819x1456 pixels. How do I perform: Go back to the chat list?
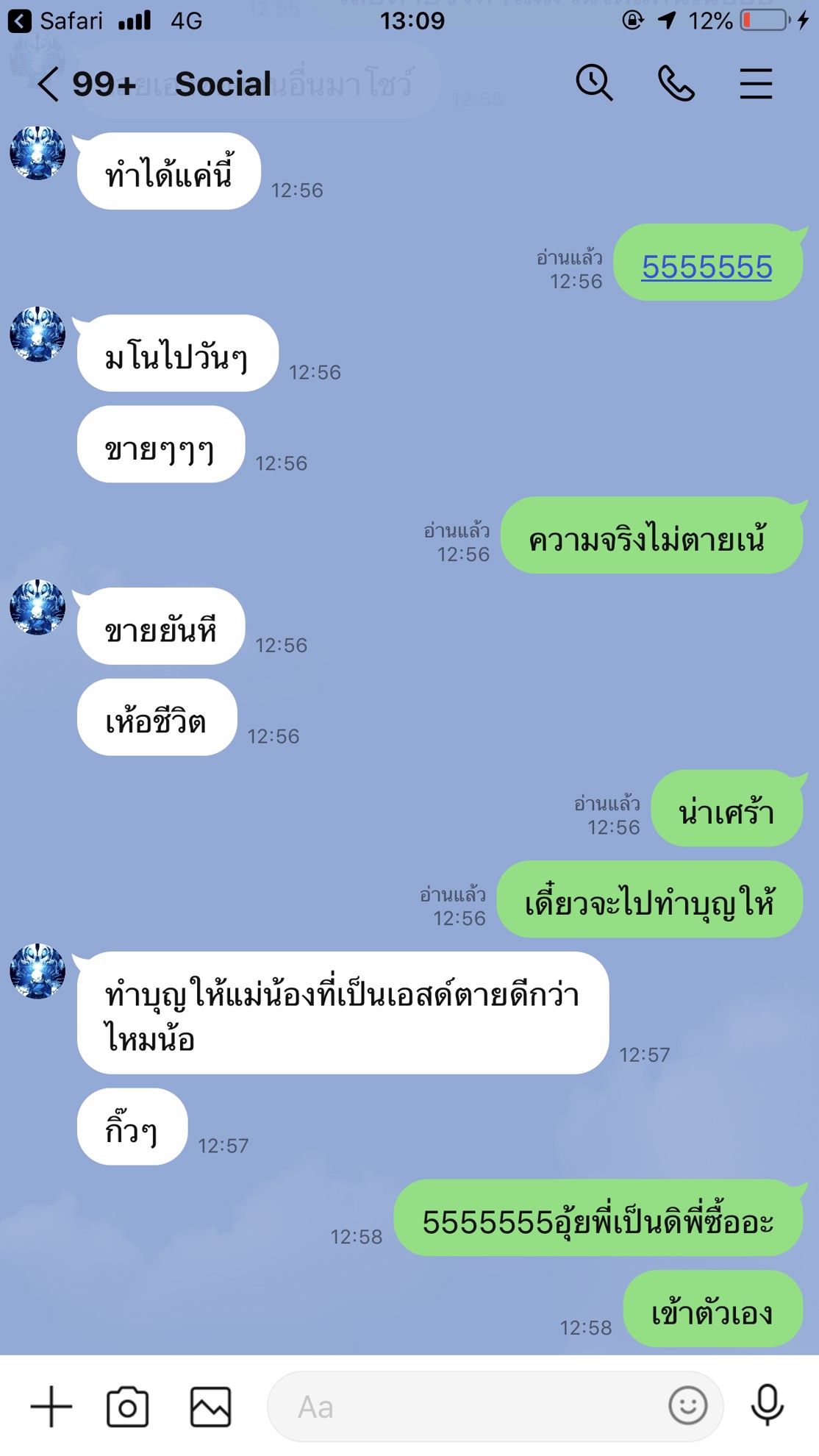click(49, 84)
